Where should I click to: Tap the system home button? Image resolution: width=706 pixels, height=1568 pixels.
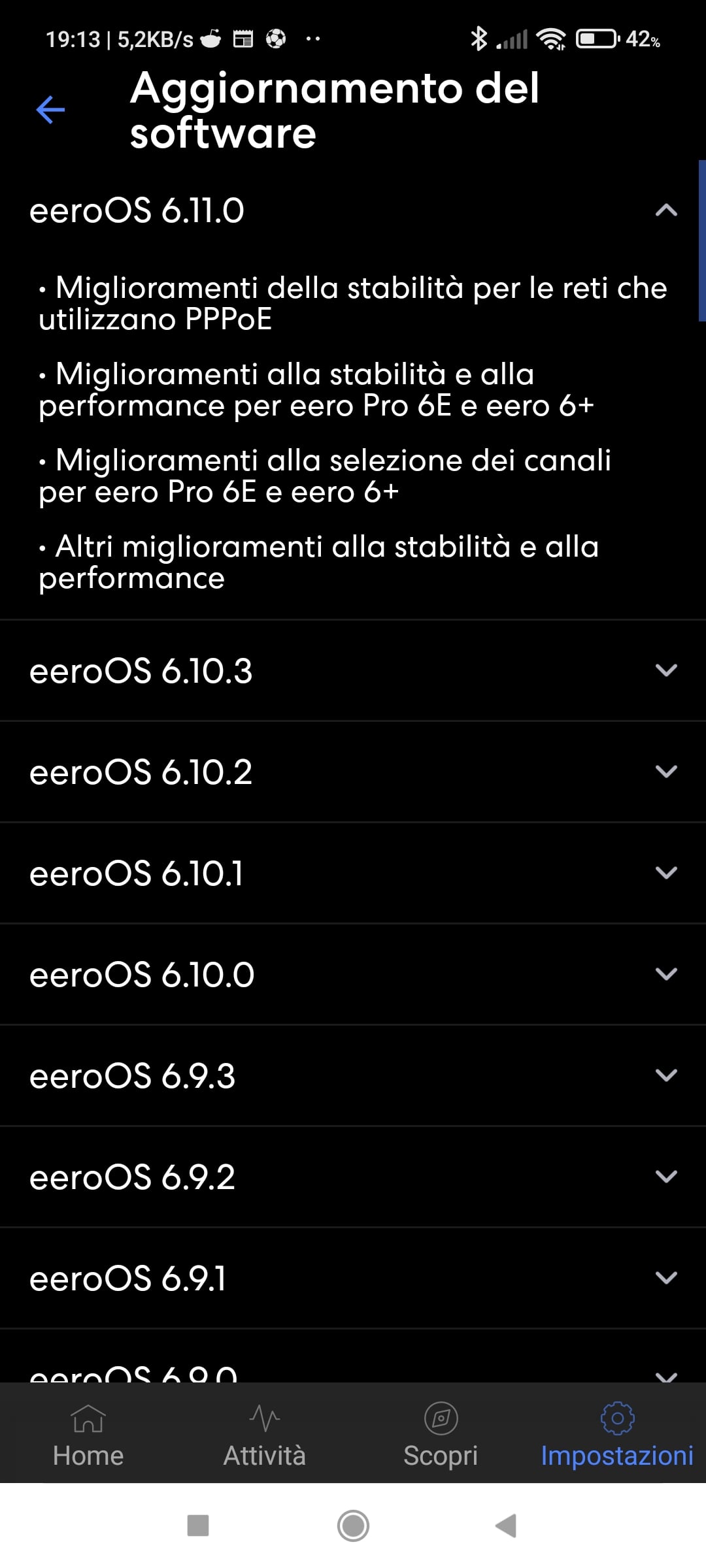[x=353, y=1526]
